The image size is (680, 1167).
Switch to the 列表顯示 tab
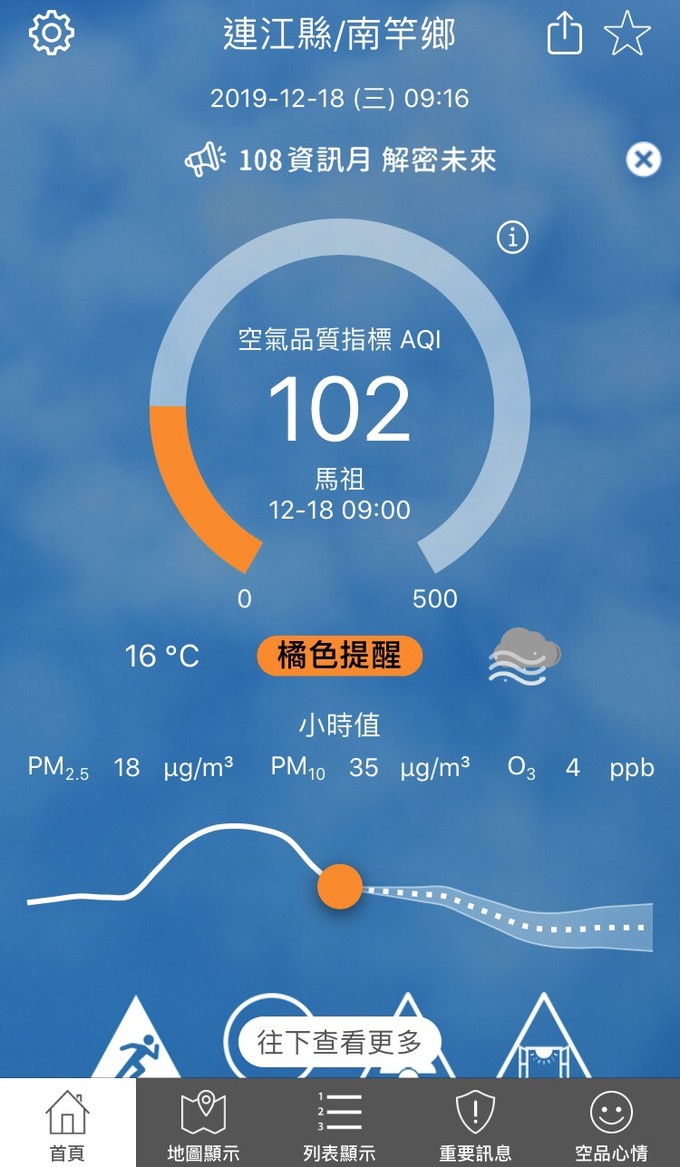[339, 1124]
